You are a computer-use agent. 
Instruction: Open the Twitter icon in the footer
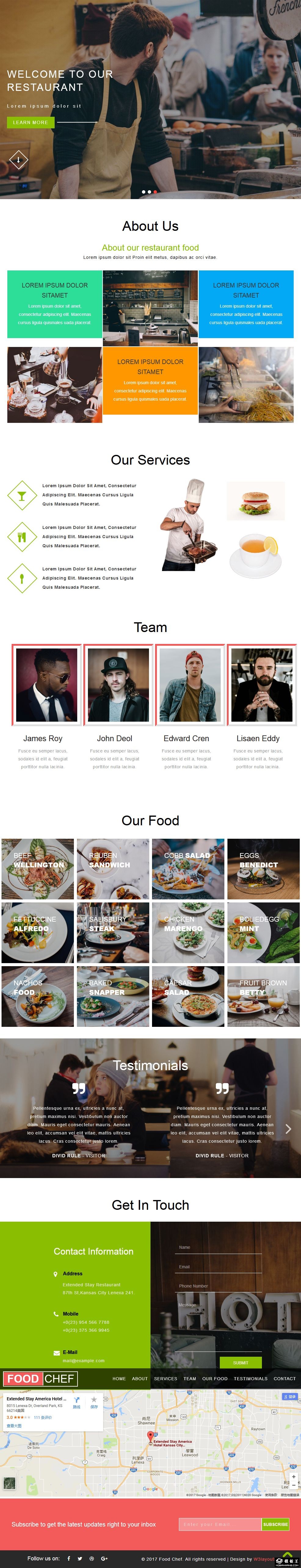(80, 1558)
